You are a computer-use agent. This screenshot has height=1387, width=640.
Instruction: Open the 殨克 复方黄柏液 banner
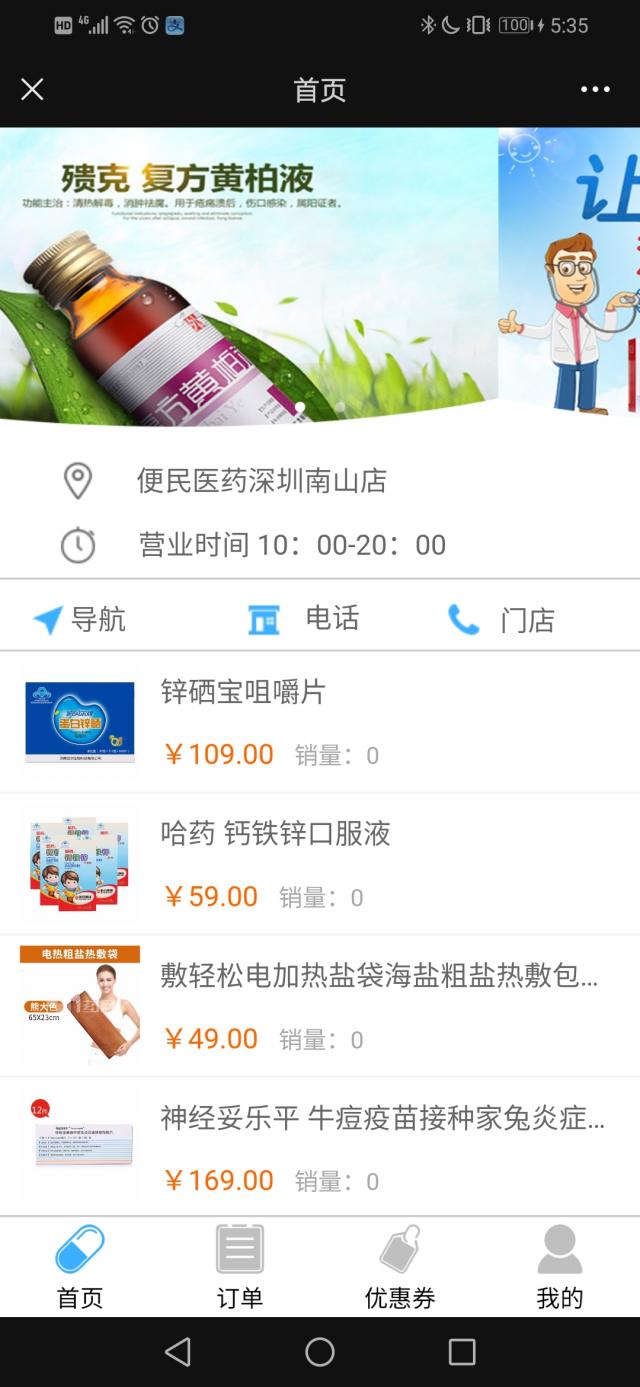pyautogui.click(x=248, y=275)
